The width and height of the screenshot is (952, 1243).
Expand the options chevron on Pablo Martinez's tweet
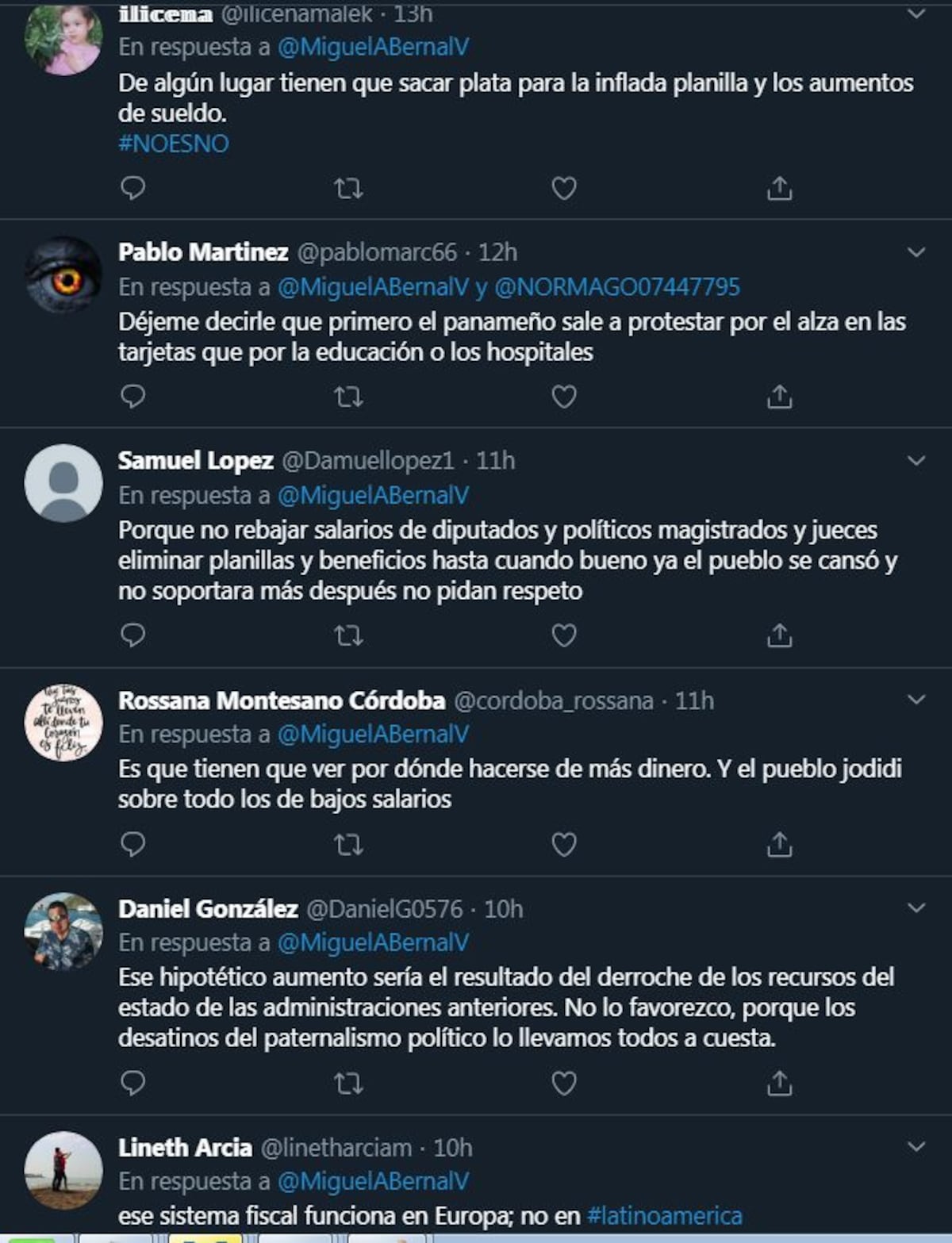[x=916, y=252]
